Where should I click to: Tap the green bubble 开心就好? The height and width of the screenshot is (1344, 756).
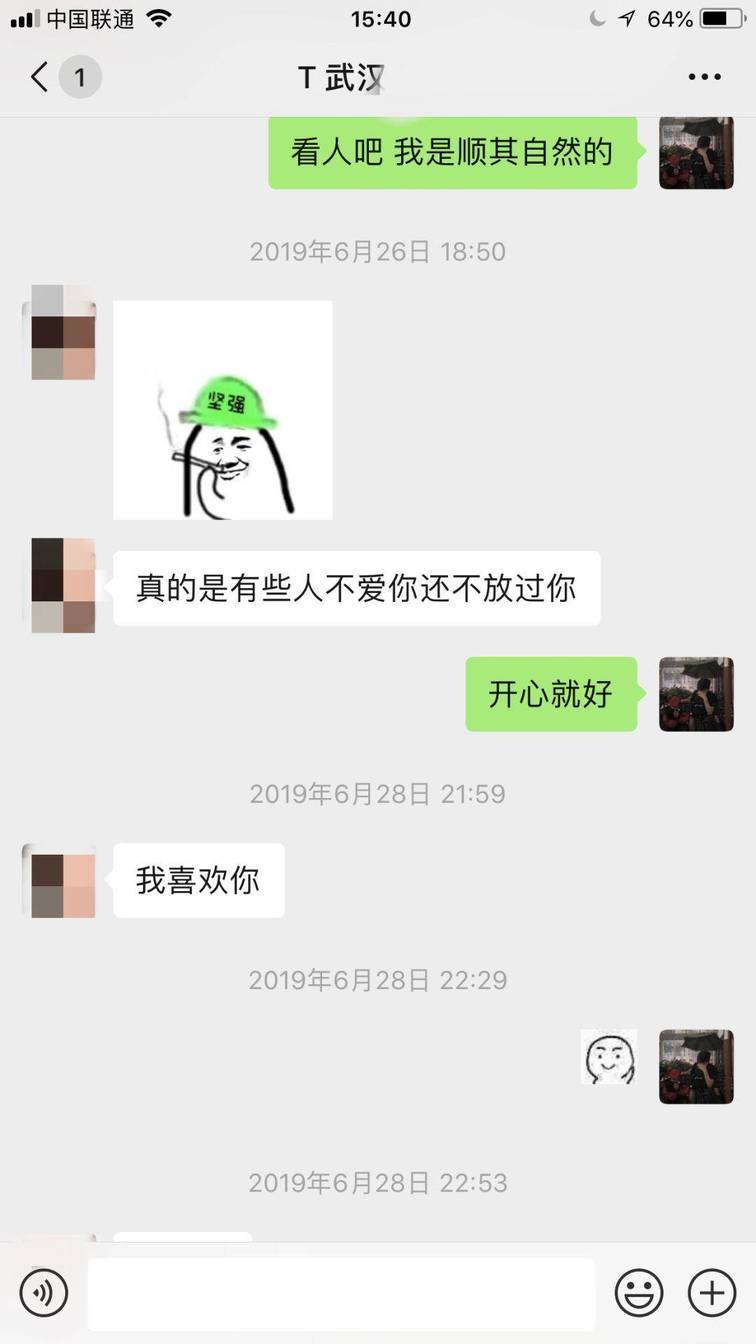[x=551, y=694]
